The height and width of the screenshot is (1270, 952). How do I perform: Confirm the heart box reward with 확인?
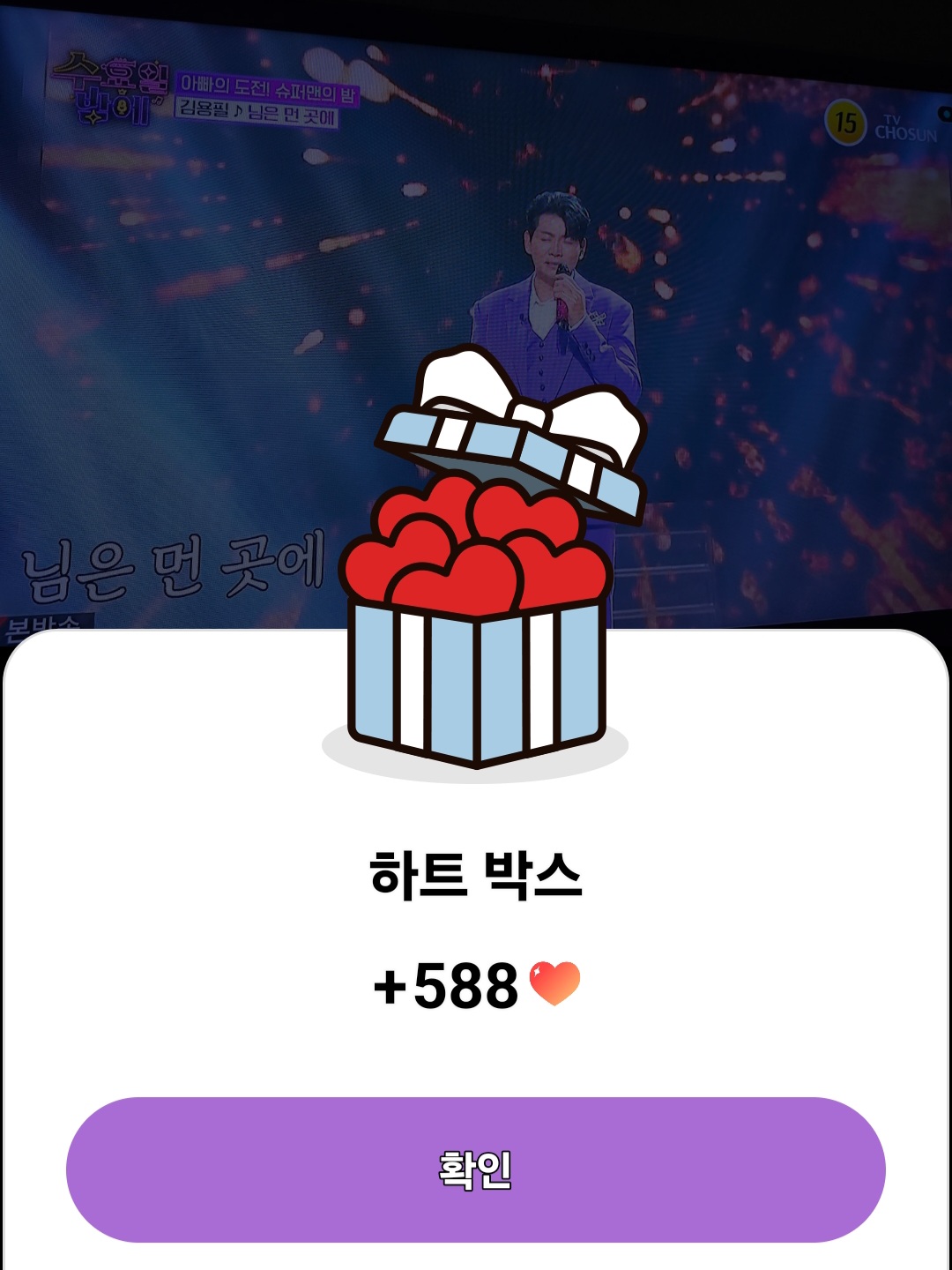(x=475, y=1169)
